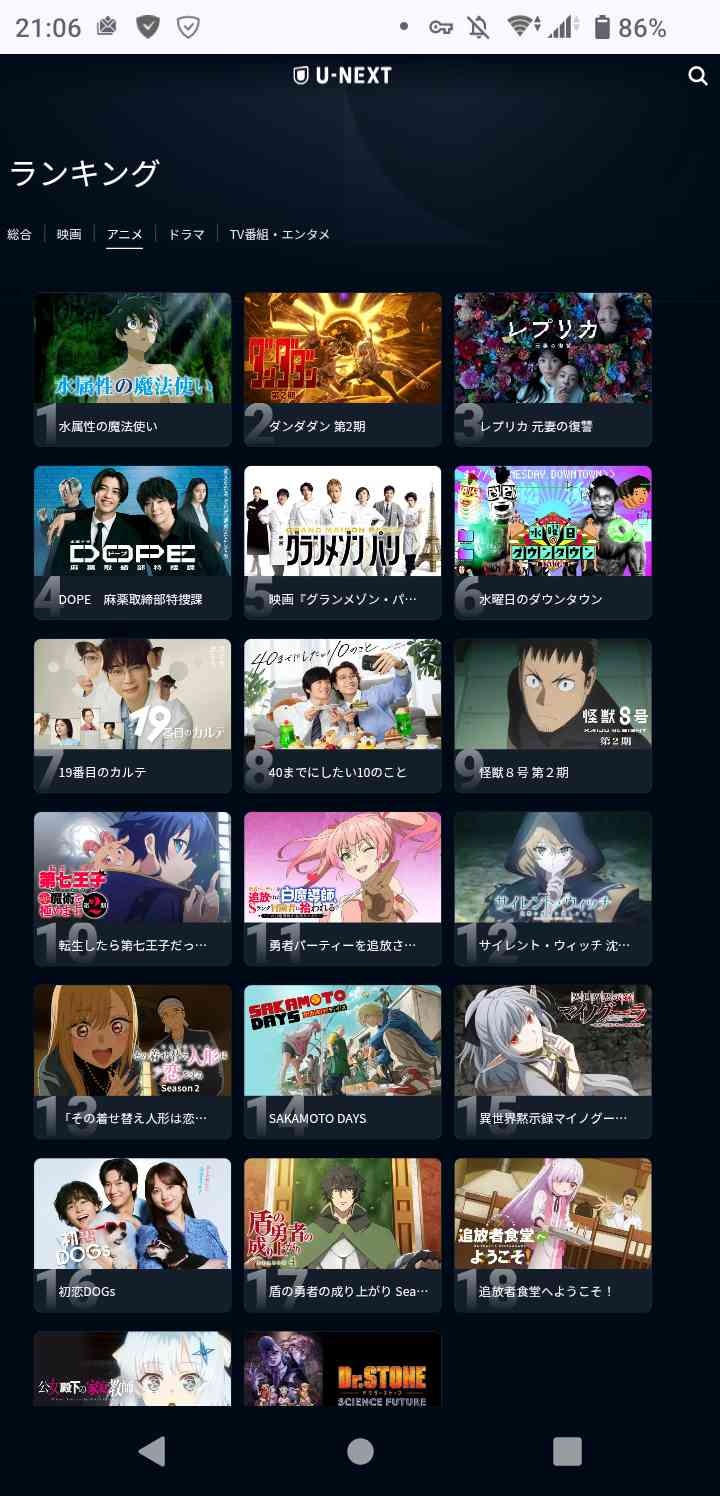Image resolution: width=720 pixels, height=1496 pixels.
Task: Open 水曜日のダウンタウン
Action: click(x=553, y=542)
